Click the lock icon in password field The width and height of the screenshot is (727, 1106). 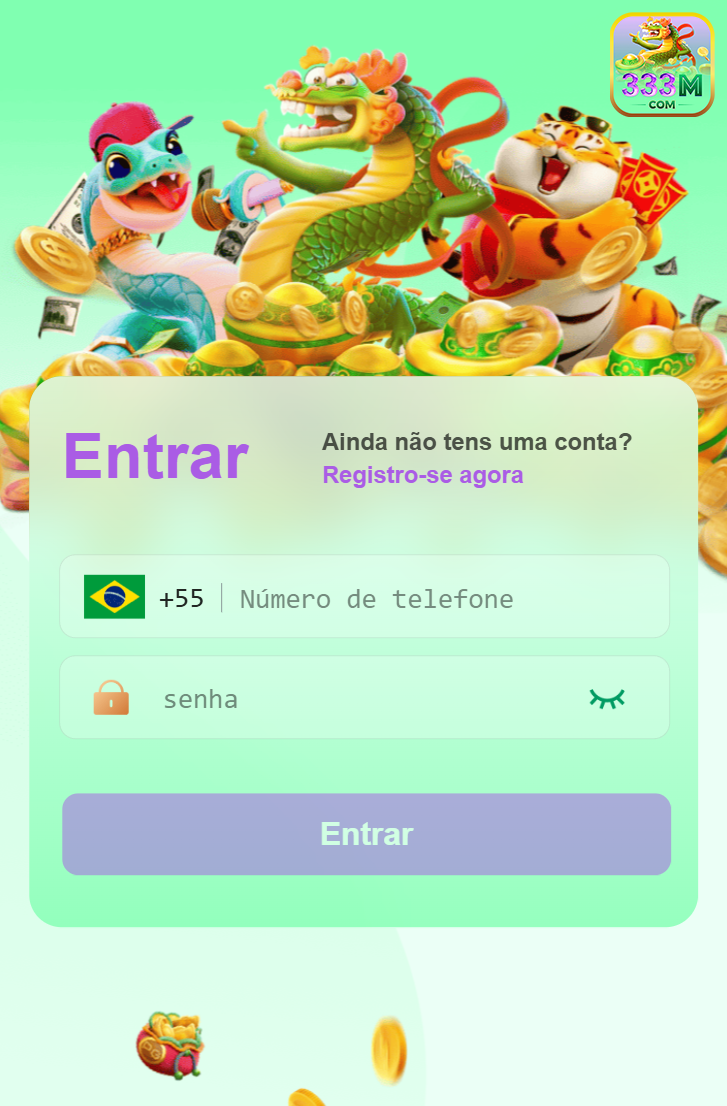(x=111, y=697)
